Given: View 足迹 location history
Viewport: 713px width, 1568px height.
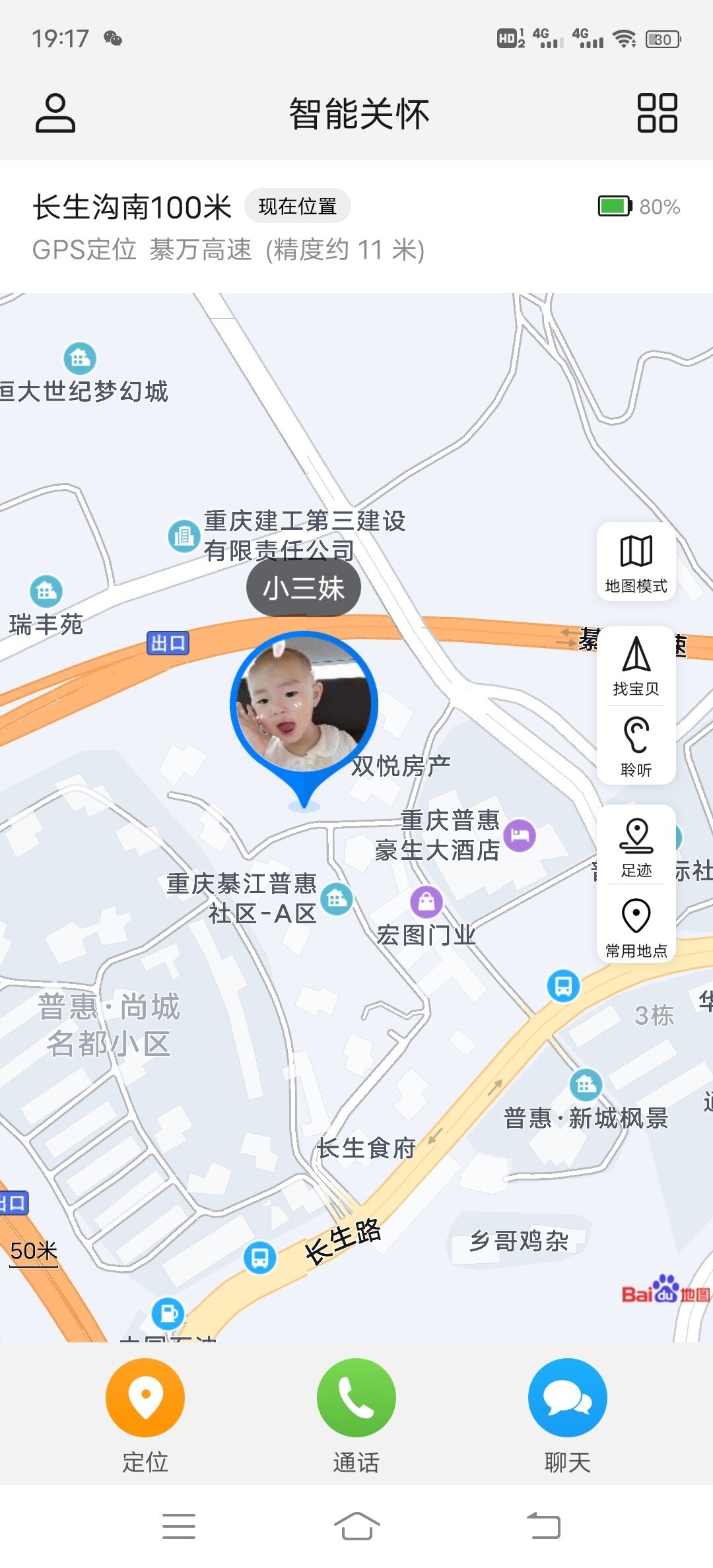Looking at the screenshot, I should tap(636, 847).
